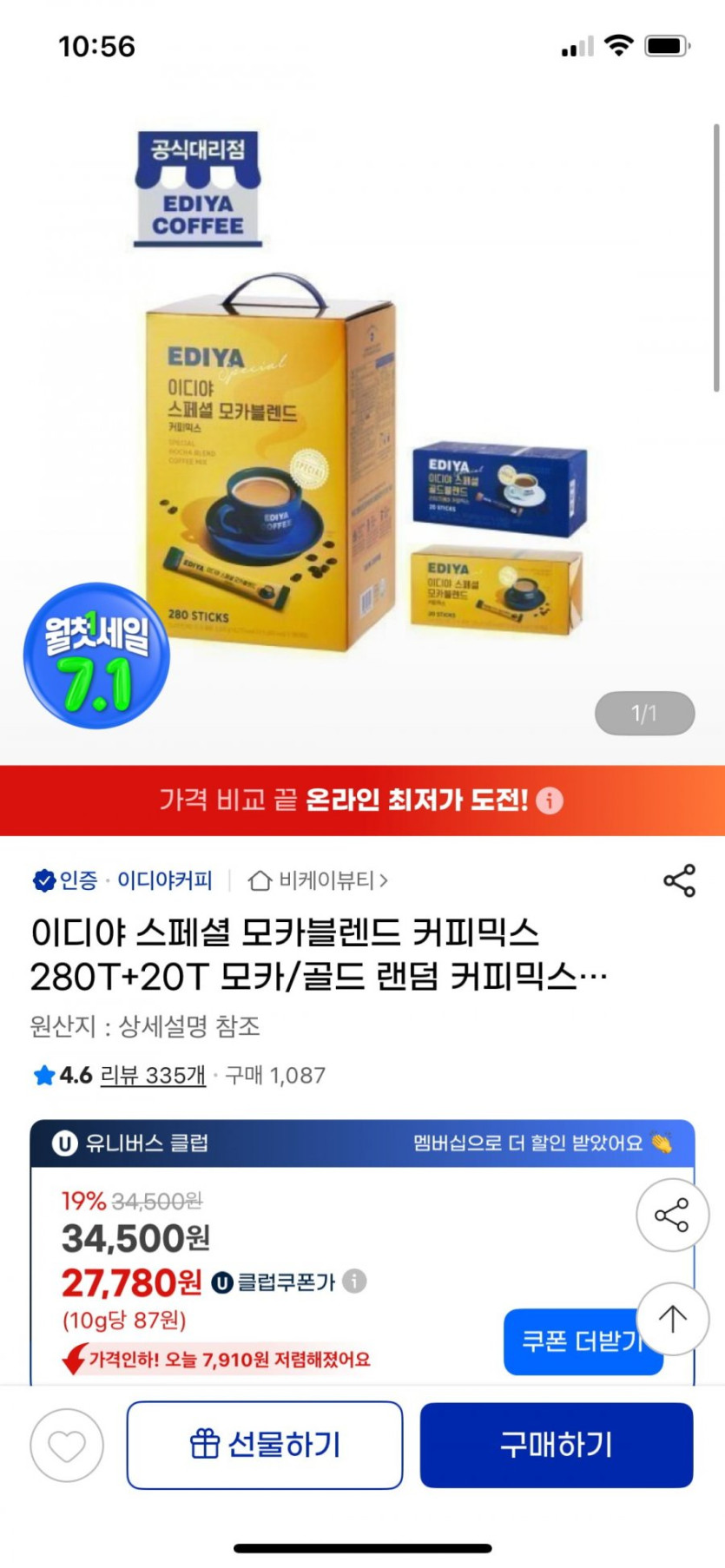Tap the 1/1 image page indicator

point(643,712)
